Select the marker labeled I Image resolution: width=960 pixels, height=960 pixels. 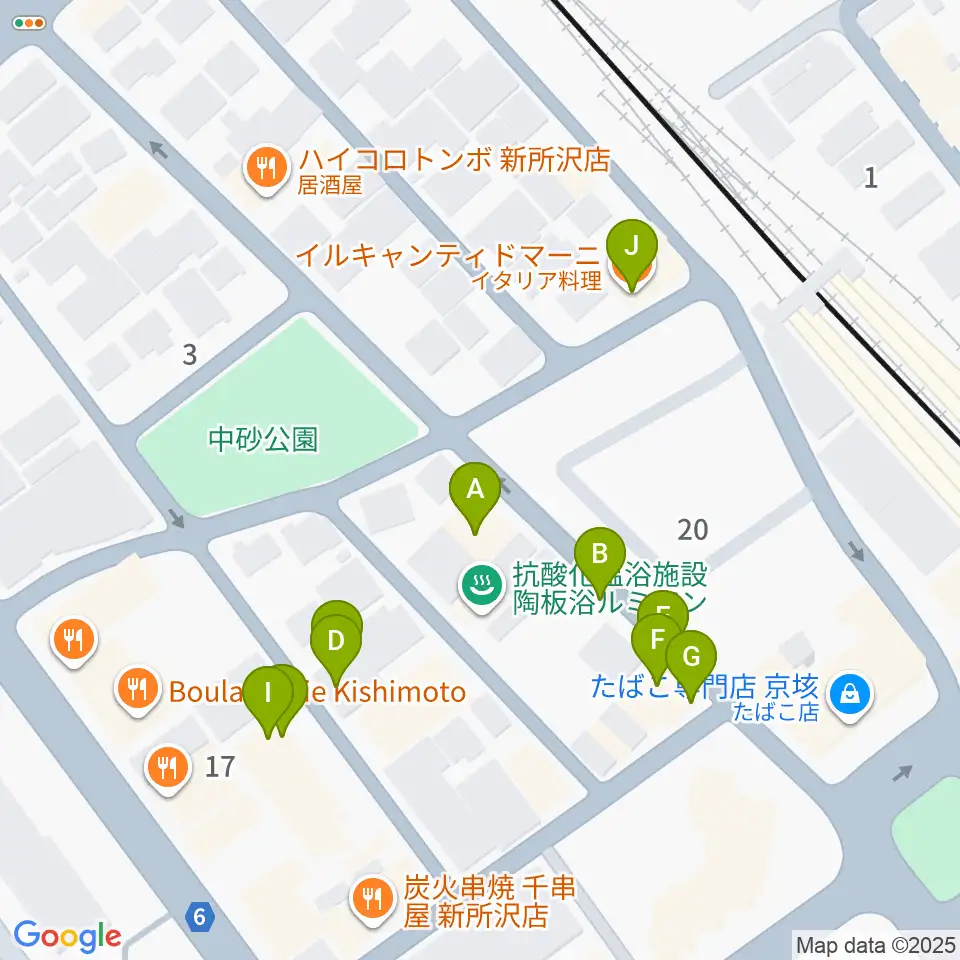click(x=268, y=700)
